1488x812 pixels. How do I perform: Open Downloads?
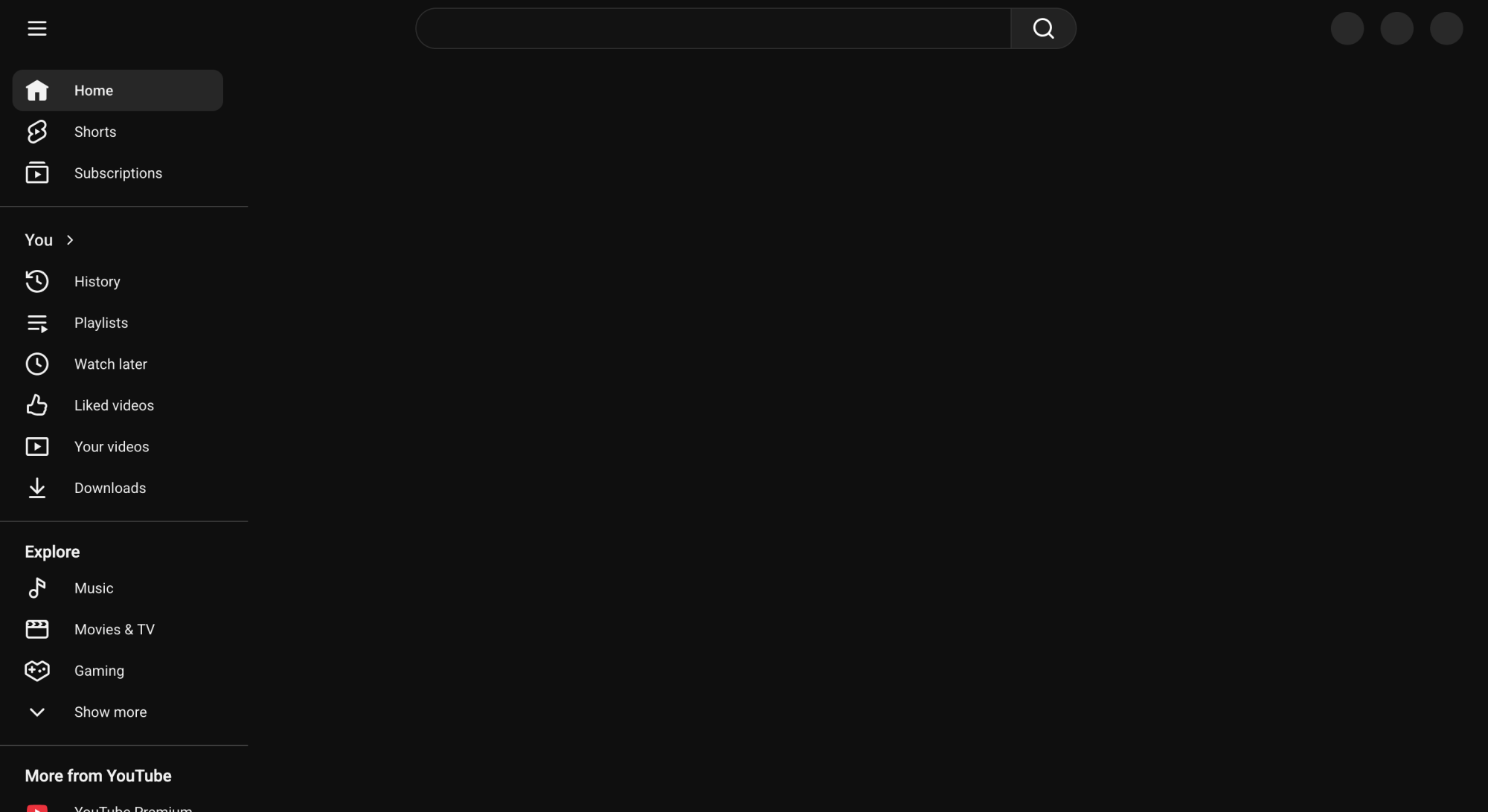click(x=118, y=488)
